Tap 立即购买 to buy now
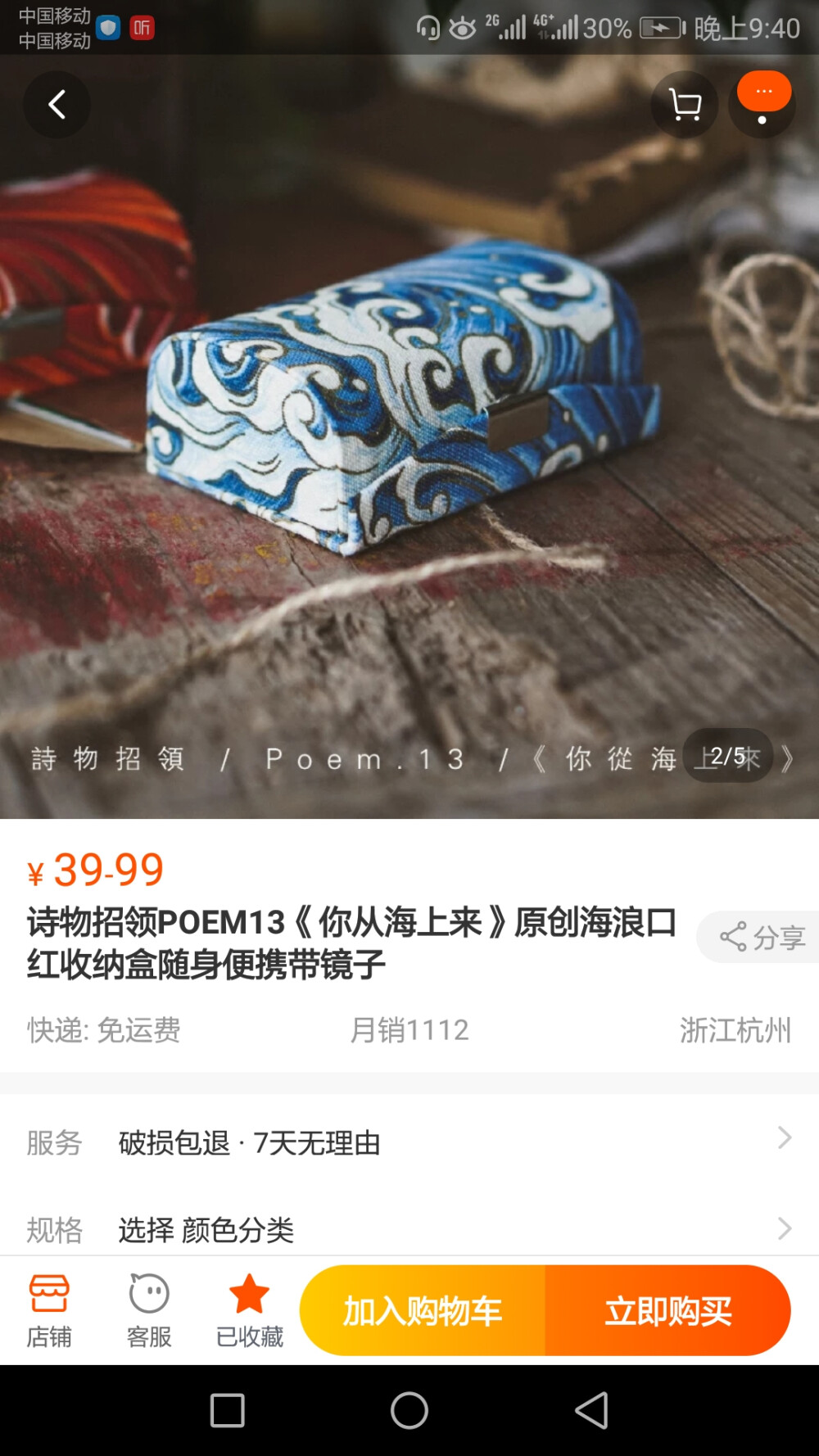The width and height of the screenshot is (819, 1456). click(667, 1310)
